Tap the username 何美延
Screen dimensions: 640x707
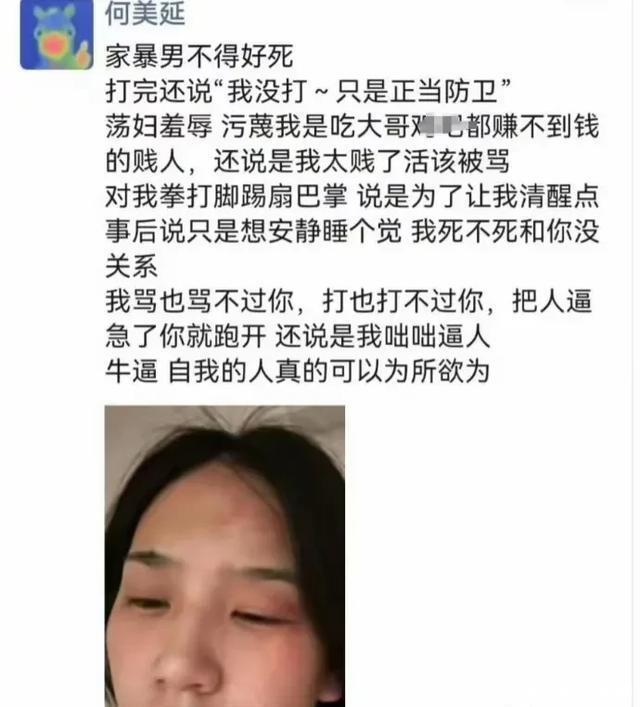[x=145, y=14]
